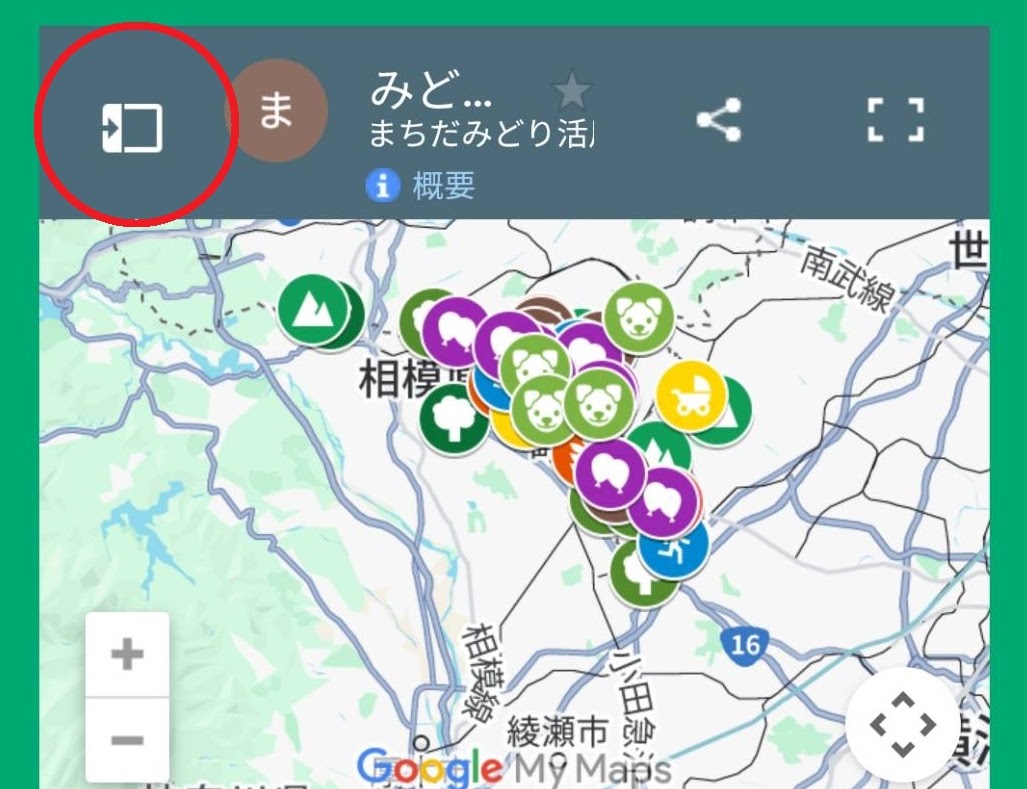Zoom in on the map
Image resolution: width=1027 pixels, height=789 pixels.
pos(127,655)
